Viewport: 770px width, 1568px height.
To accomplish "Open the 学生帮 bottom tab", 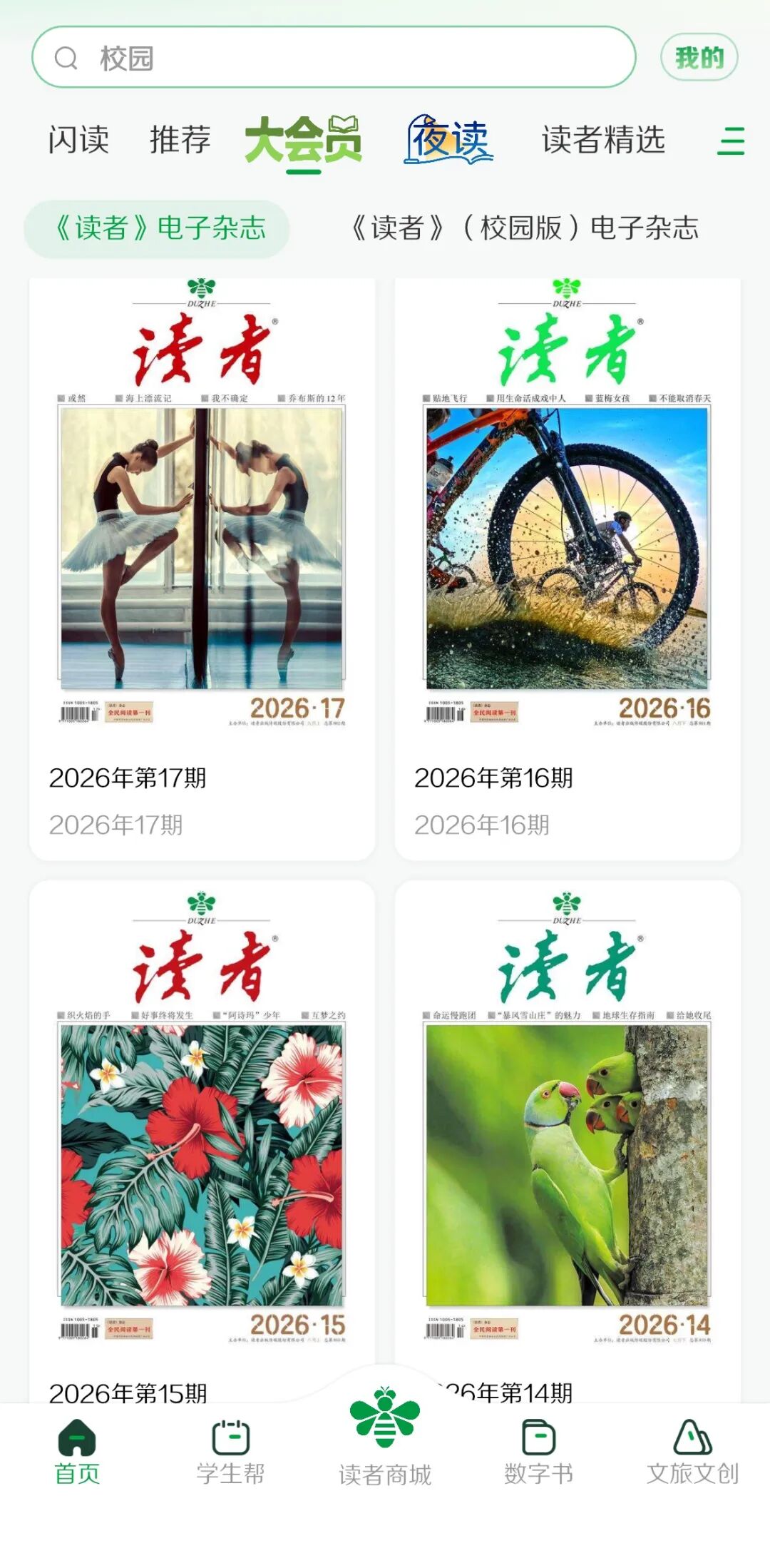I will click(x=231, y=1452).
